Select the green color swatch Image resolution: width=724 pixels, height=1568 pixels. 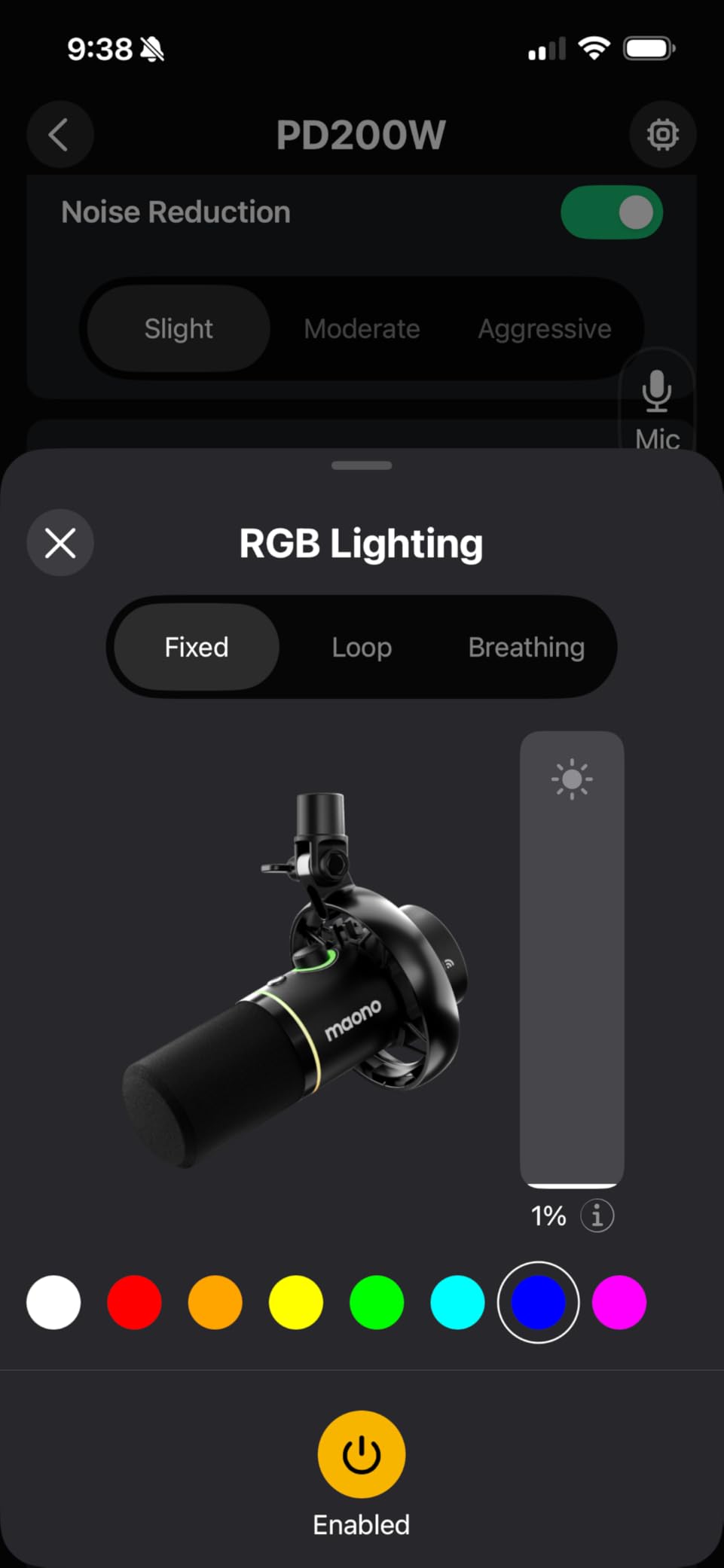click(x=377, y=1302)
